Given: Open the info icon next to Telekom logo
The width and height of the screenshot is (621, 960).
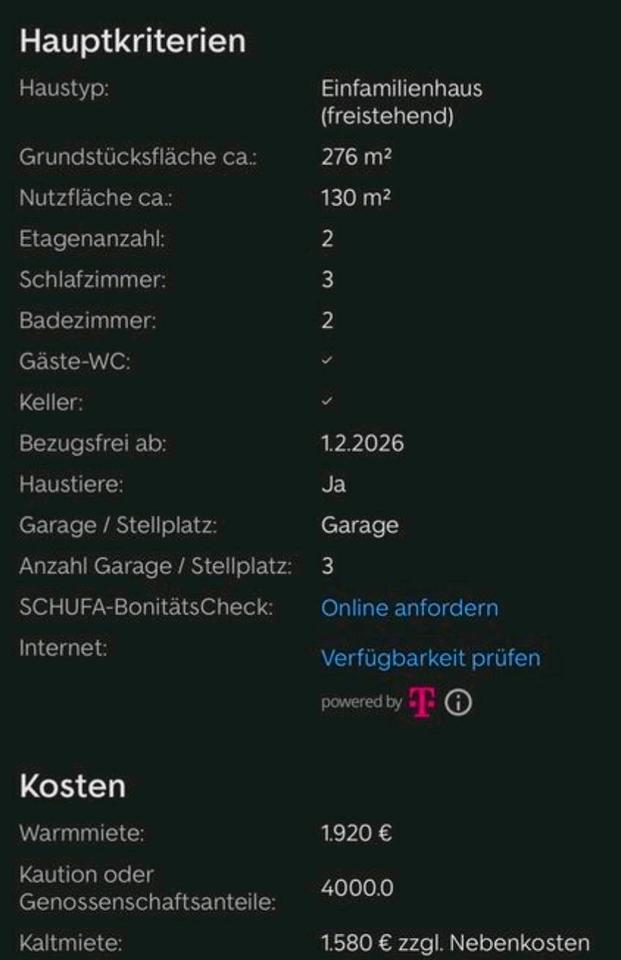Looking at the screenshot, I should [x=458, y=703].
